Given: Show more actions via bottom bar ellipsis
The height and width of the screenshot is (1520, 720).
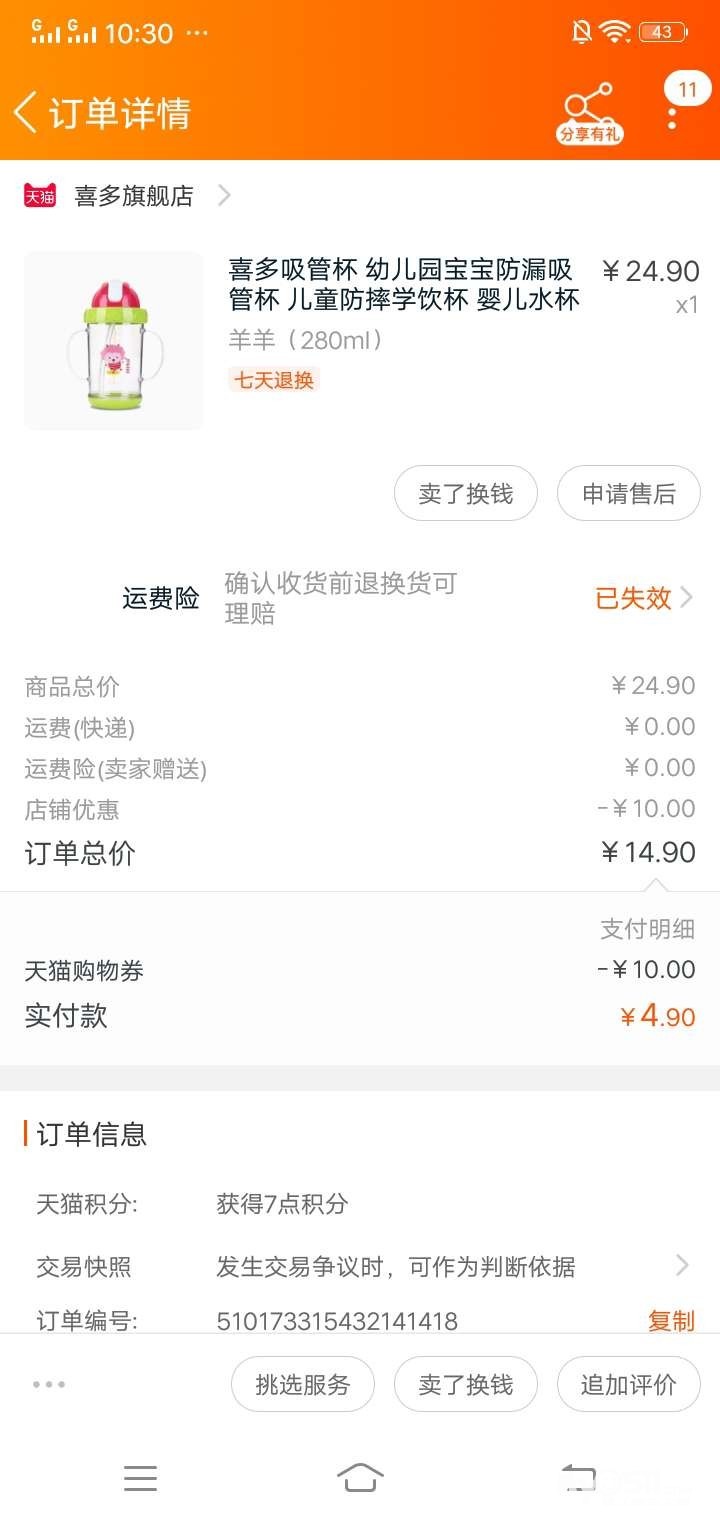Looking at the screenshot, I should [49, 1385].
